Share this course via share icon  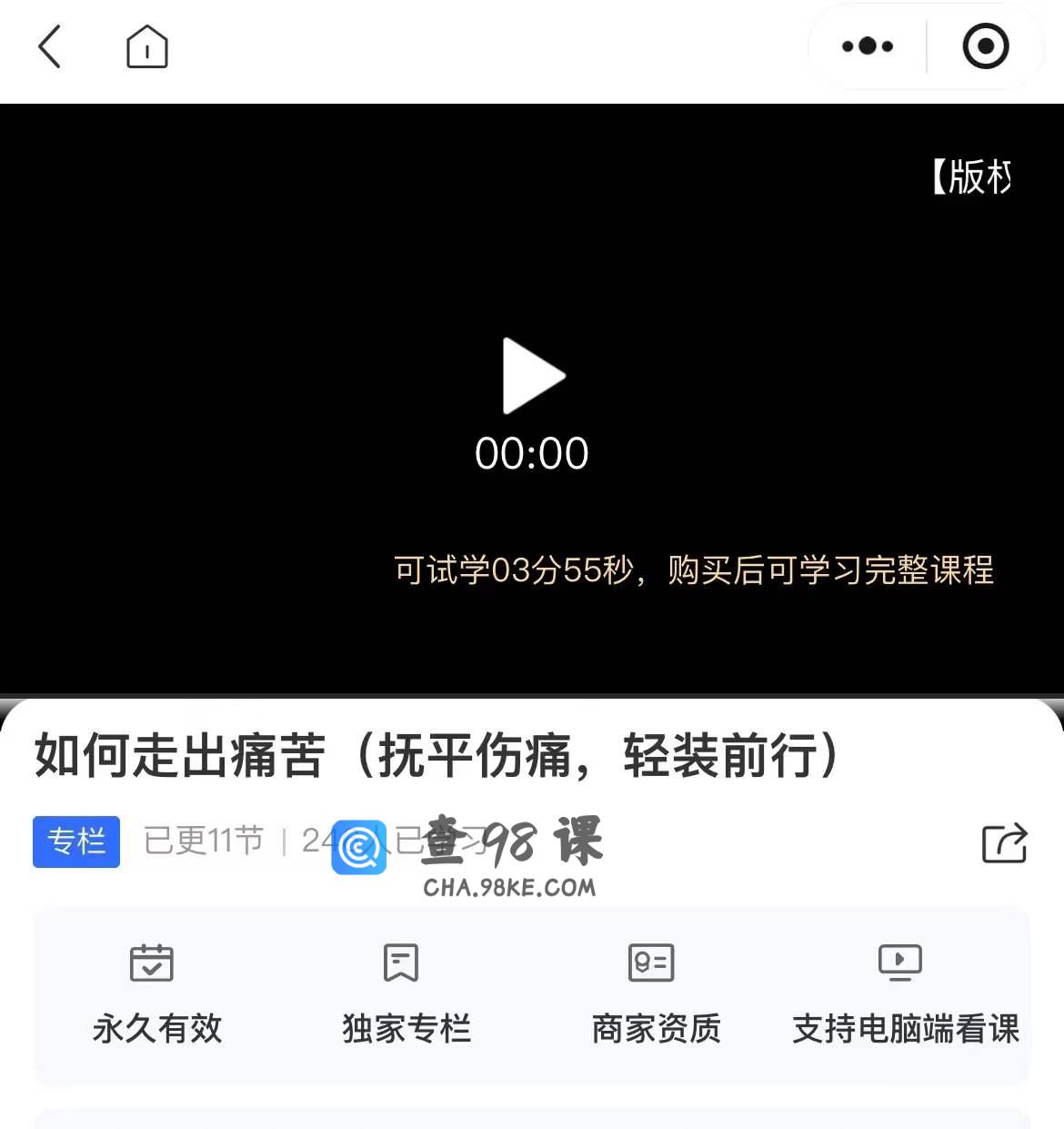[1004, 842]
